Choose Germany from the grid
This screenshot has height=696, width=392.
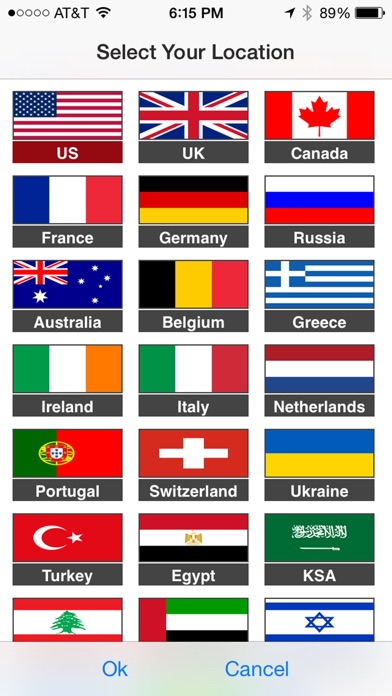coord(194,211)
